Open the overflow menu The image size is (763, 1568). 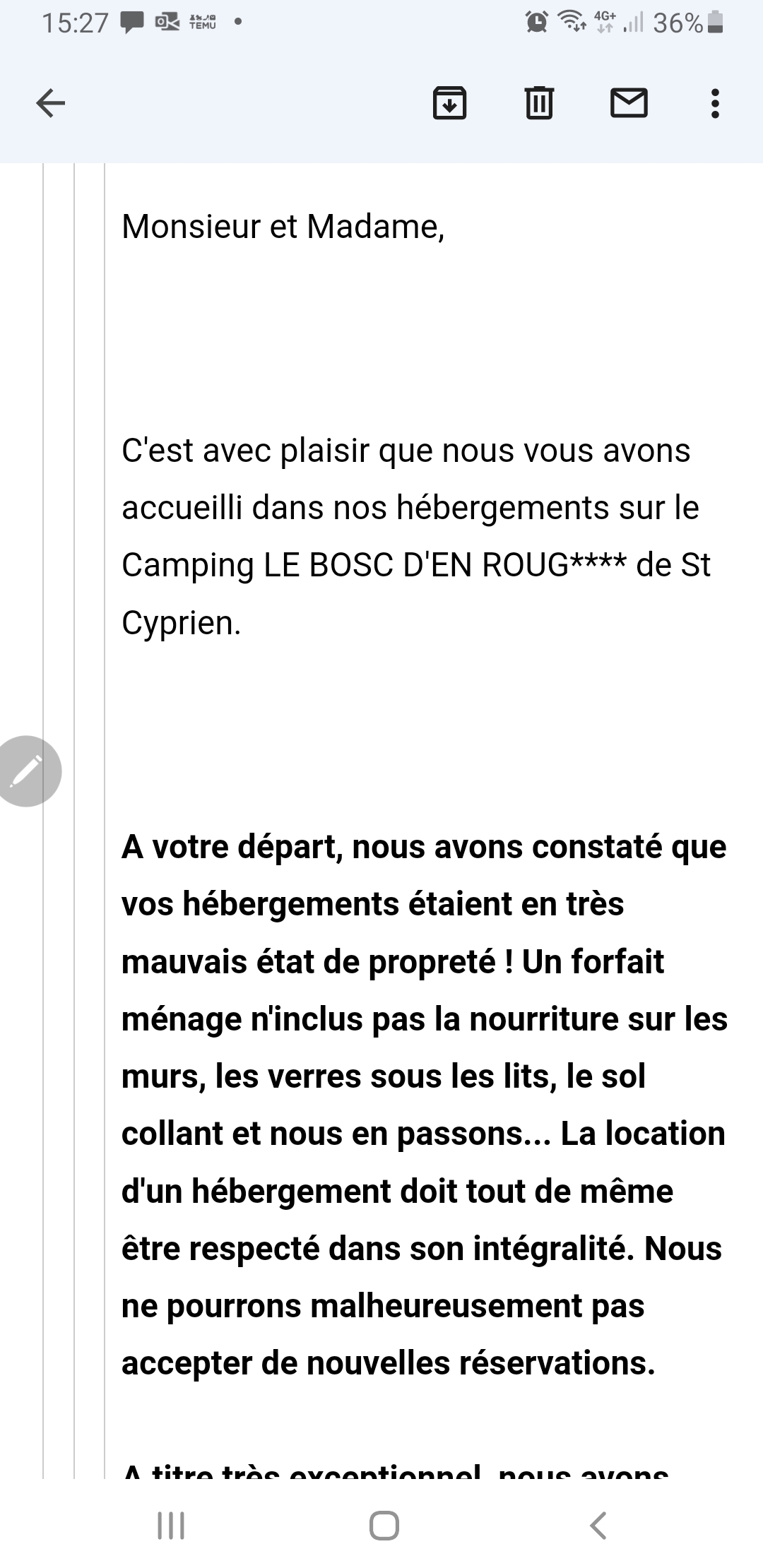[x=715, y=104]
